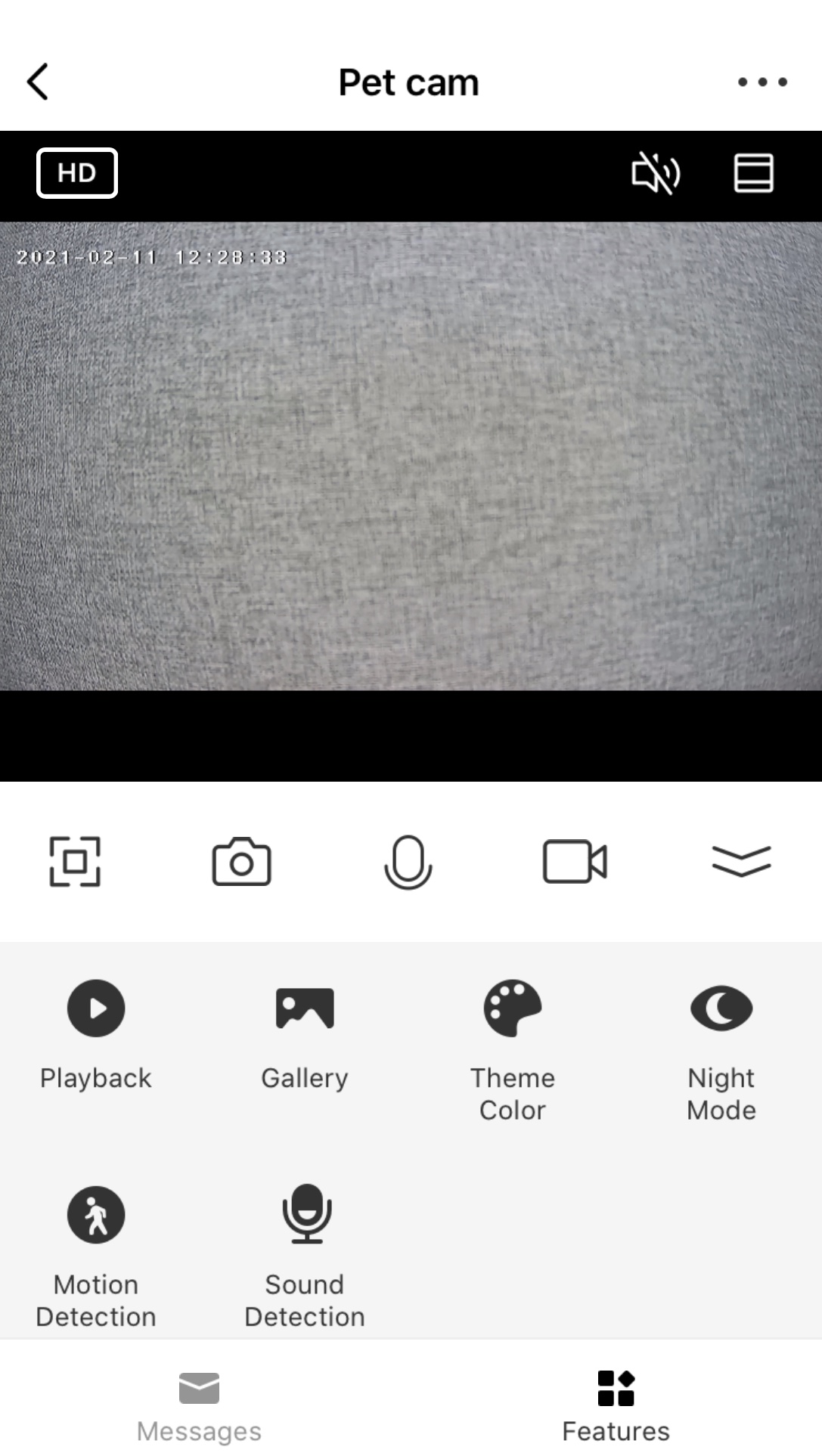The height and width of the screenshot is (1456, 822).
Task: Switch the HD video quality setting
Action: tap(77, 173)
